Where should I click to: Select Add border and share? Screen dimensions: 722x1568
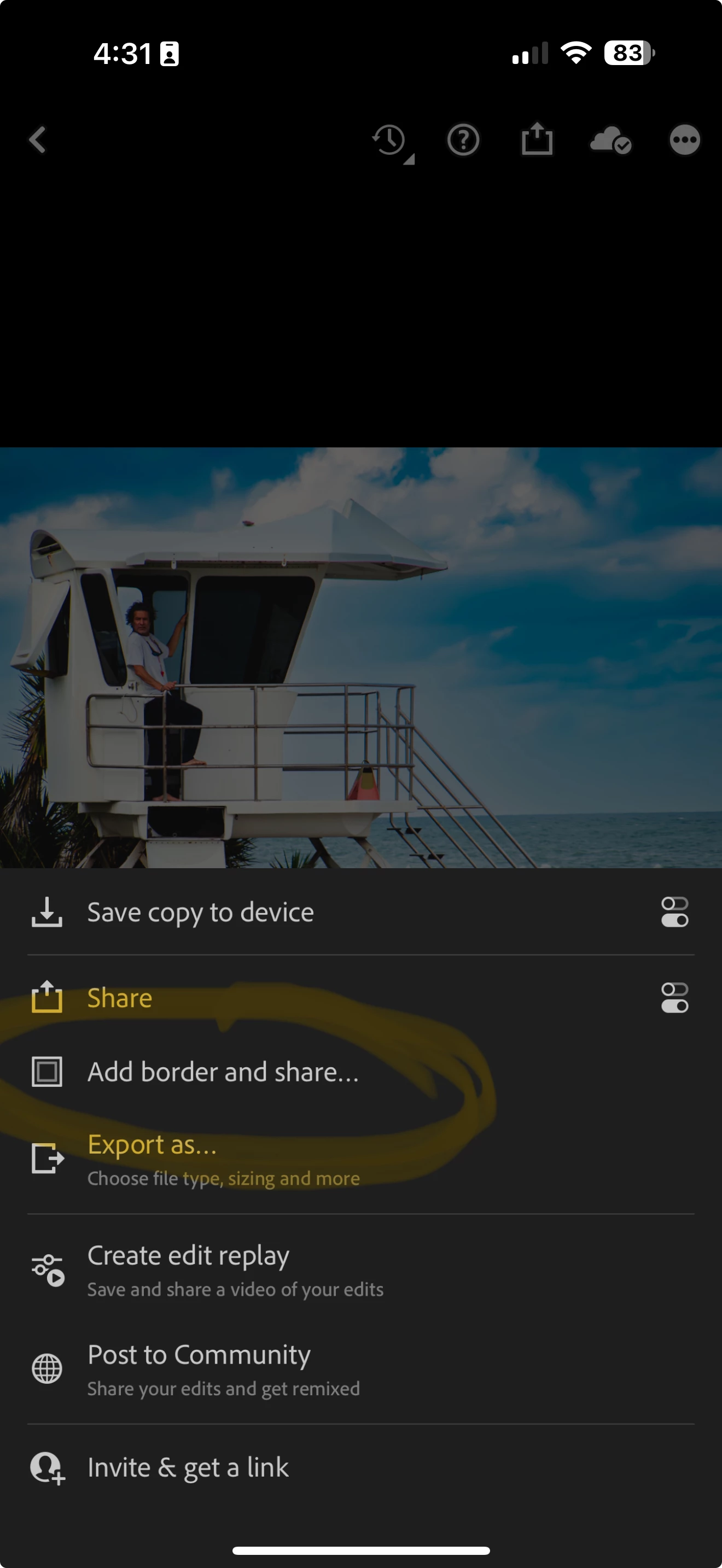(x=223, y=1072)
